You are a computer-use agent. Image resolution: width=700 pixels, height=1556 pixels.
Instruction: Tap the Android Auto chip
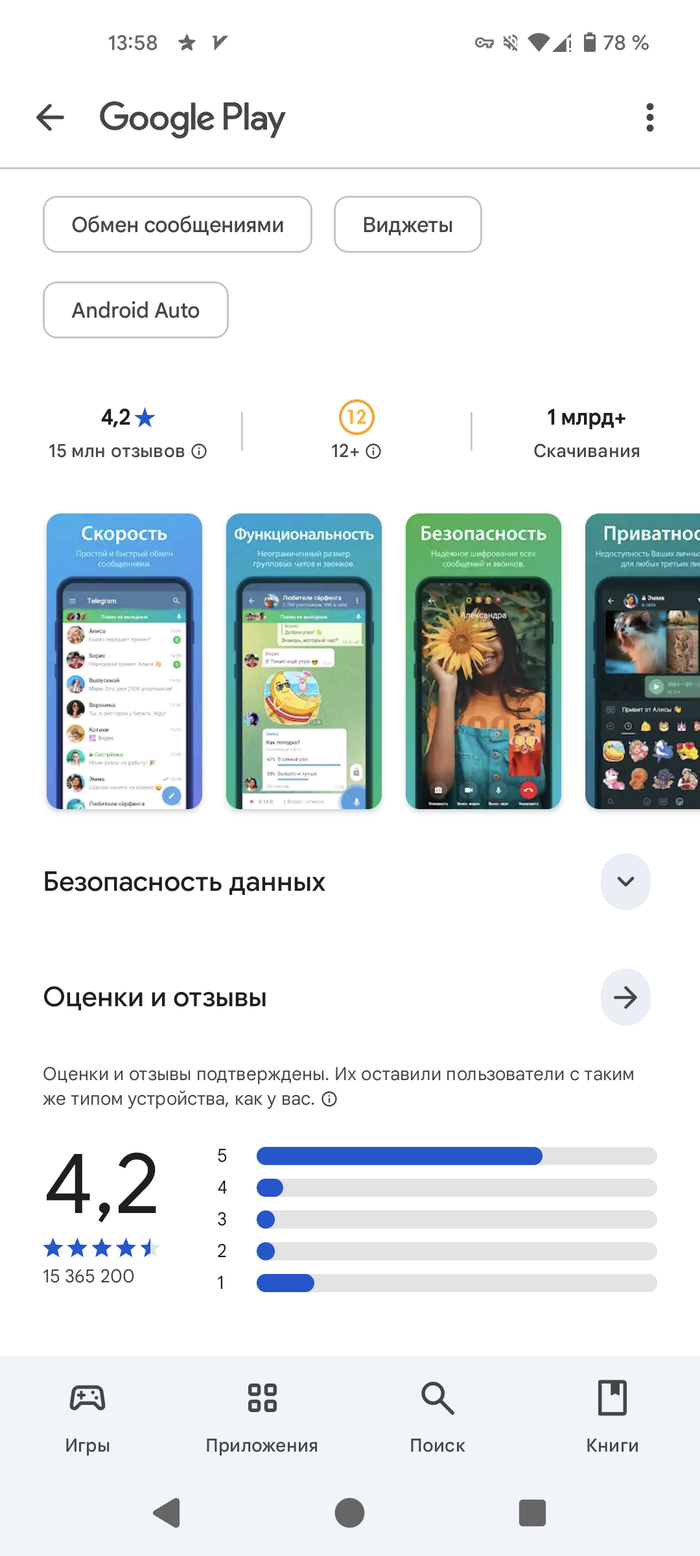(x=136, y=310)
